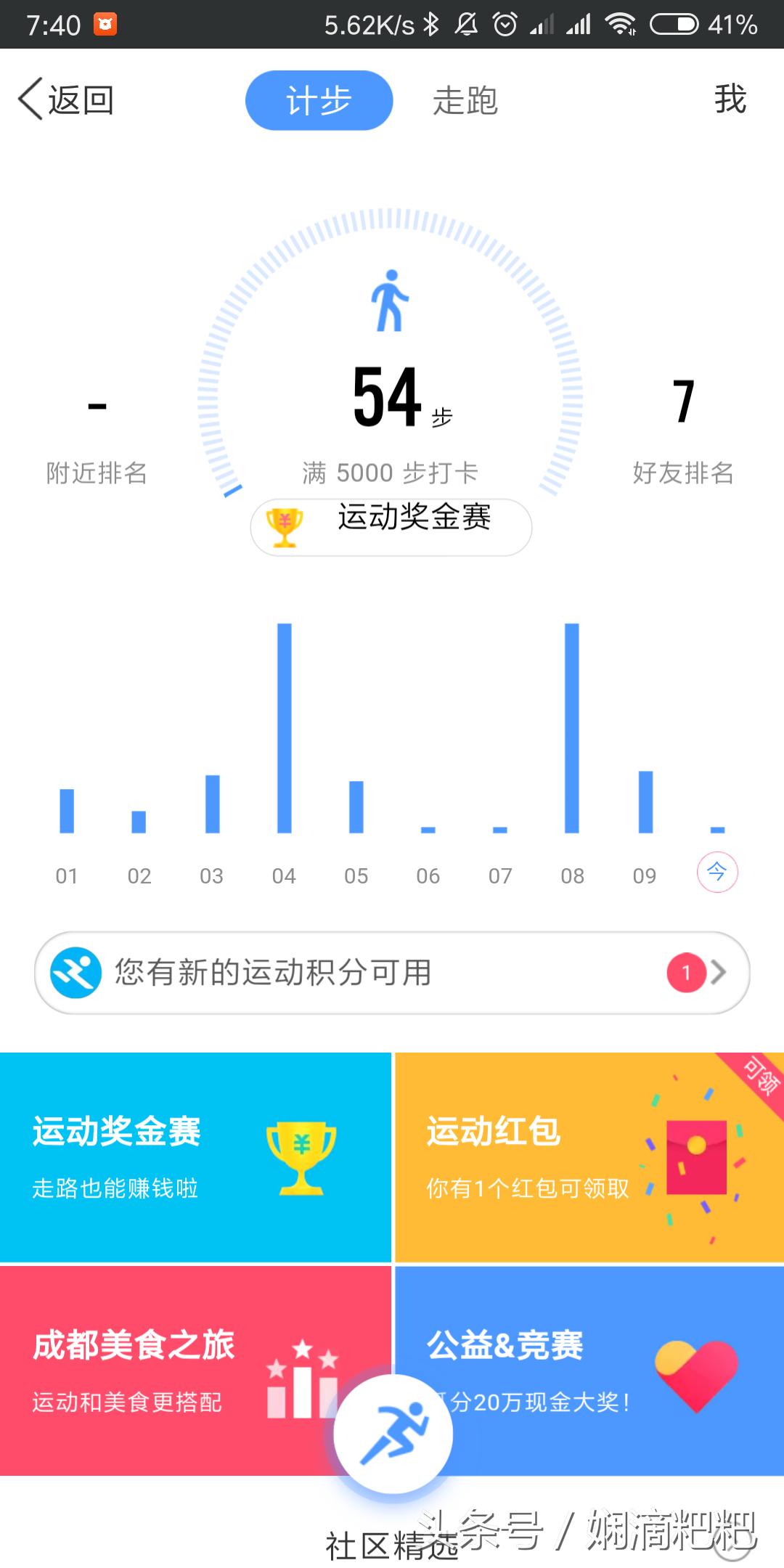Tap the red badge showing 1 in banner
The image size is (784, 1568).
click(x=685, y=973)
